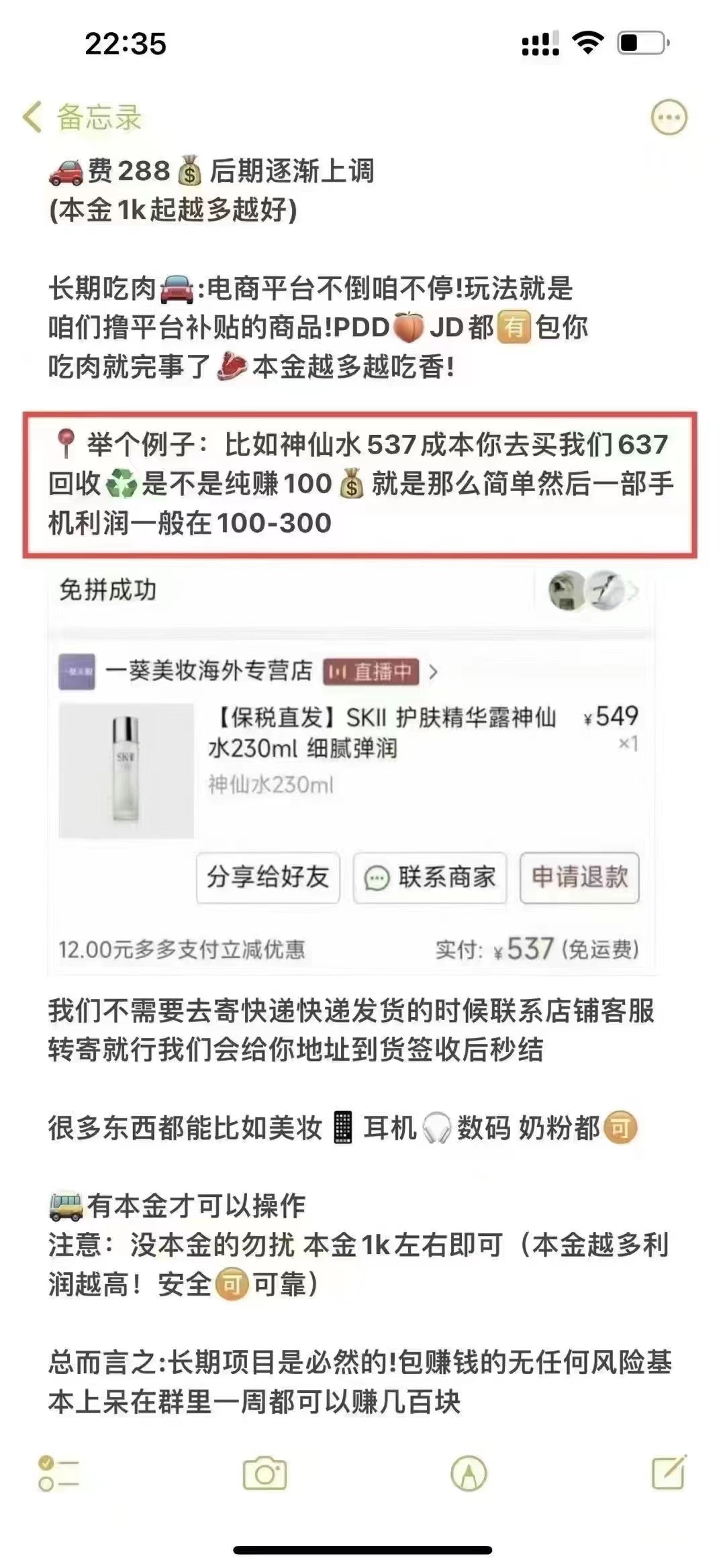This screenshot has width=725, height=1568.
Task: Open the markup pen tool
Action: pyautogui.click(x=469, y=1474)
